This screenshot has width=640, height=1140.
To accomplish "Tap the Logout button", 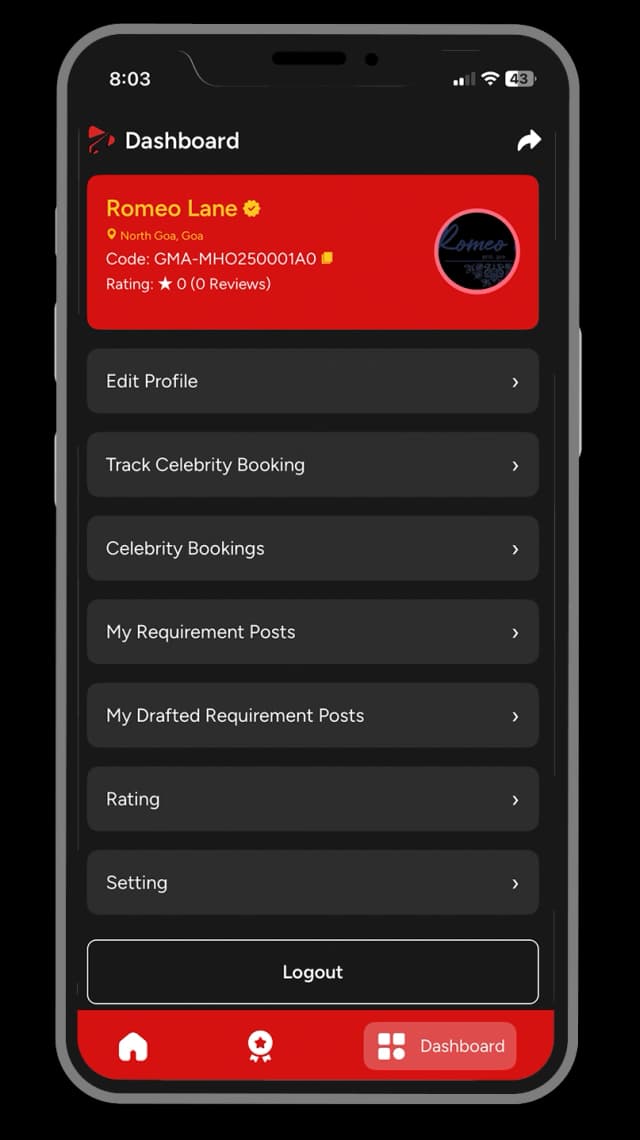I will [312, 972].
